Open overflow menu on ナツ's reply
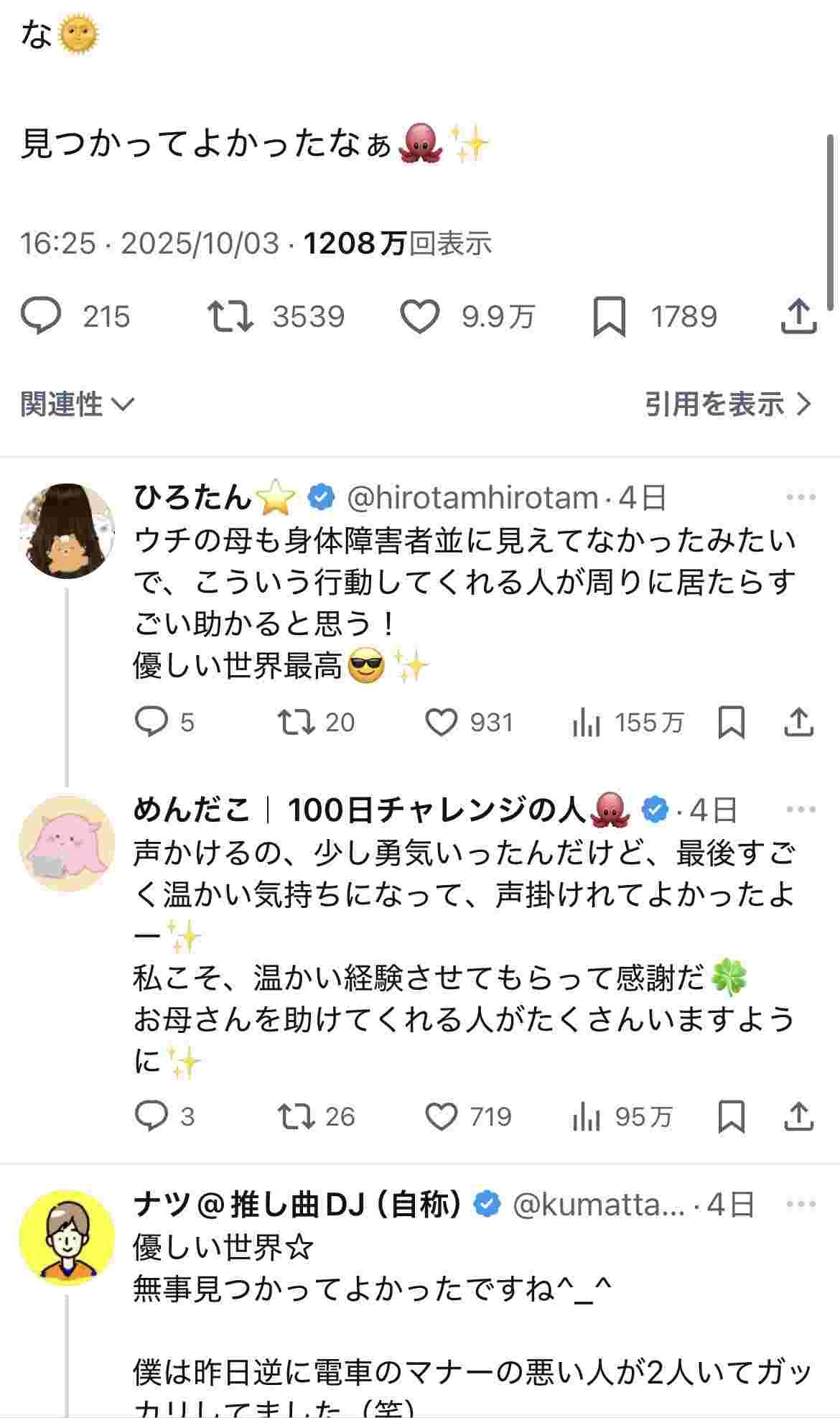 click(801, 1204)
